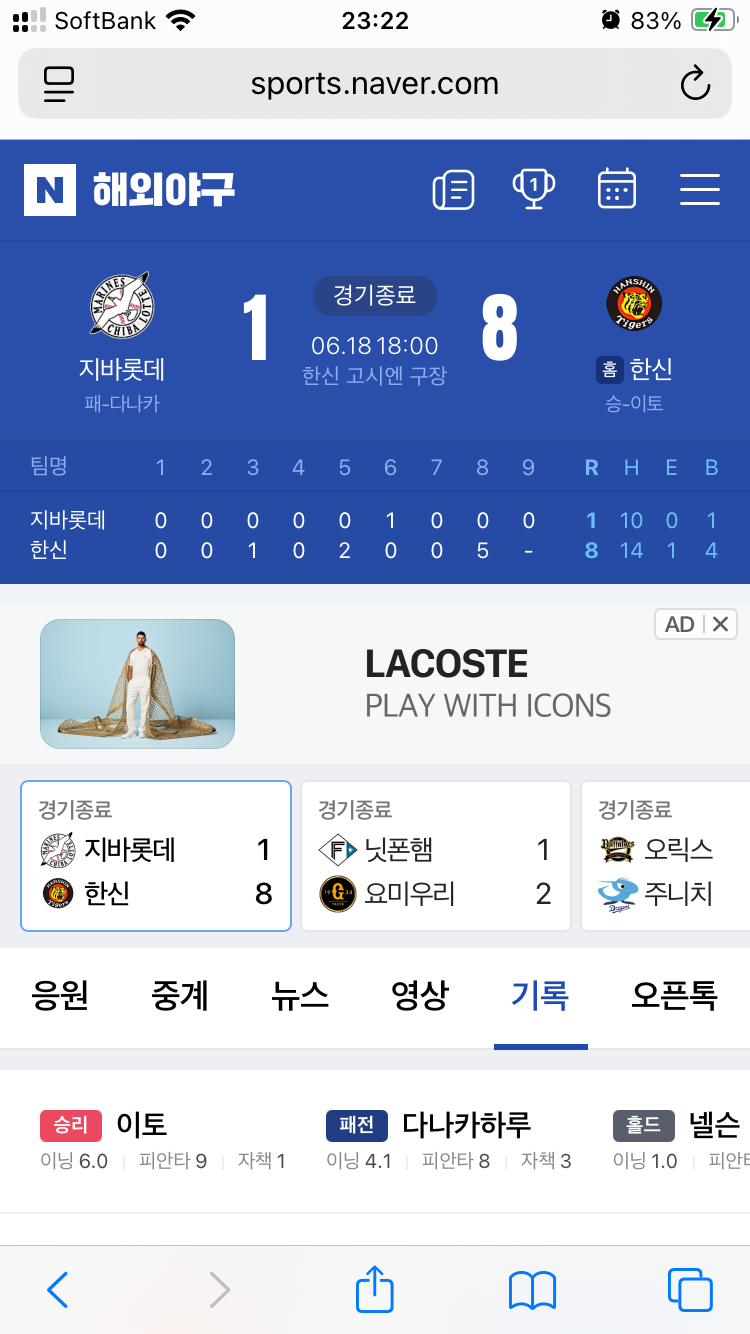Open the 오릭스 vs 주니치 game card
Viewport: 750px width, 1334px height.
click(x=665, y=856)
